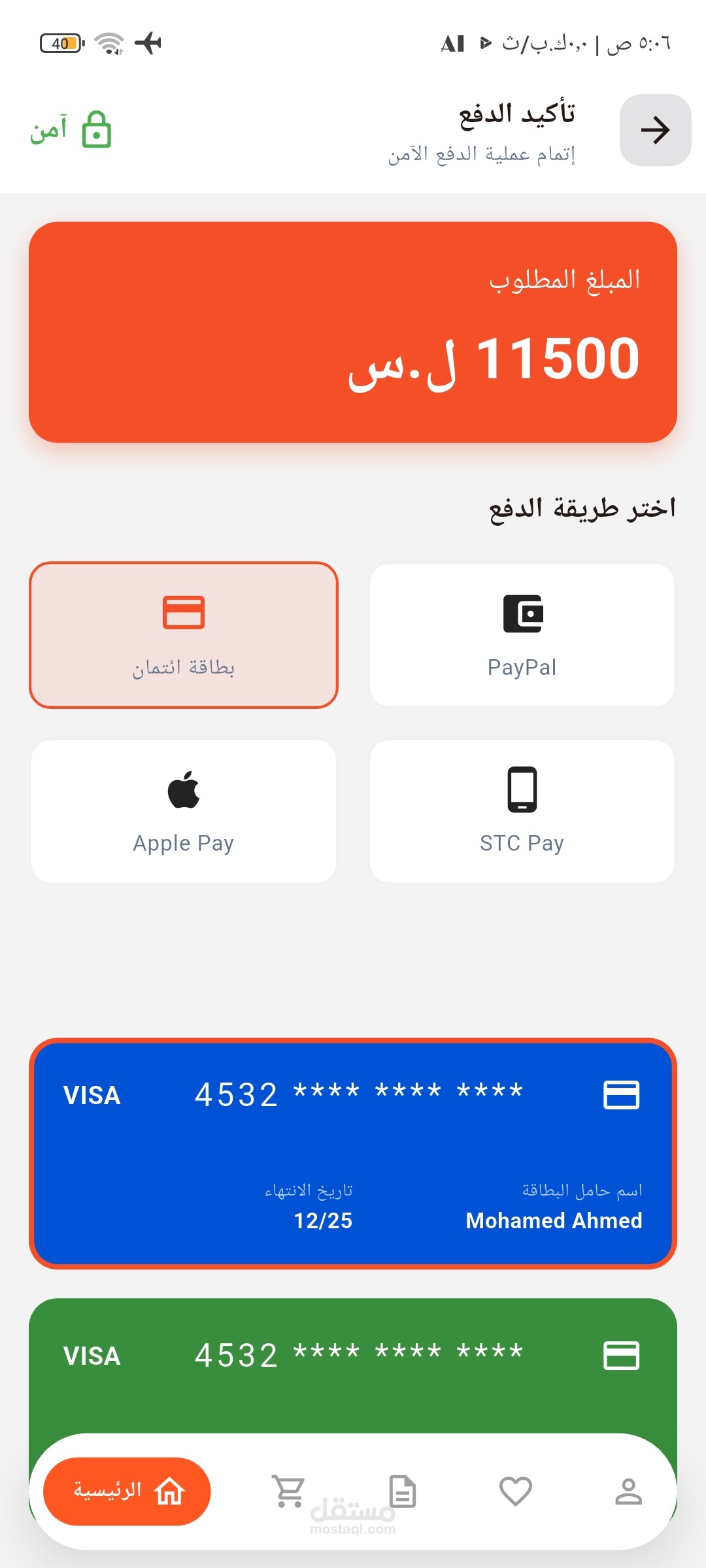Select the بطاقة ائتمان payment method
Image resolution: width=706 pixels, height=1568 pixels.
(x=184, y=635)
